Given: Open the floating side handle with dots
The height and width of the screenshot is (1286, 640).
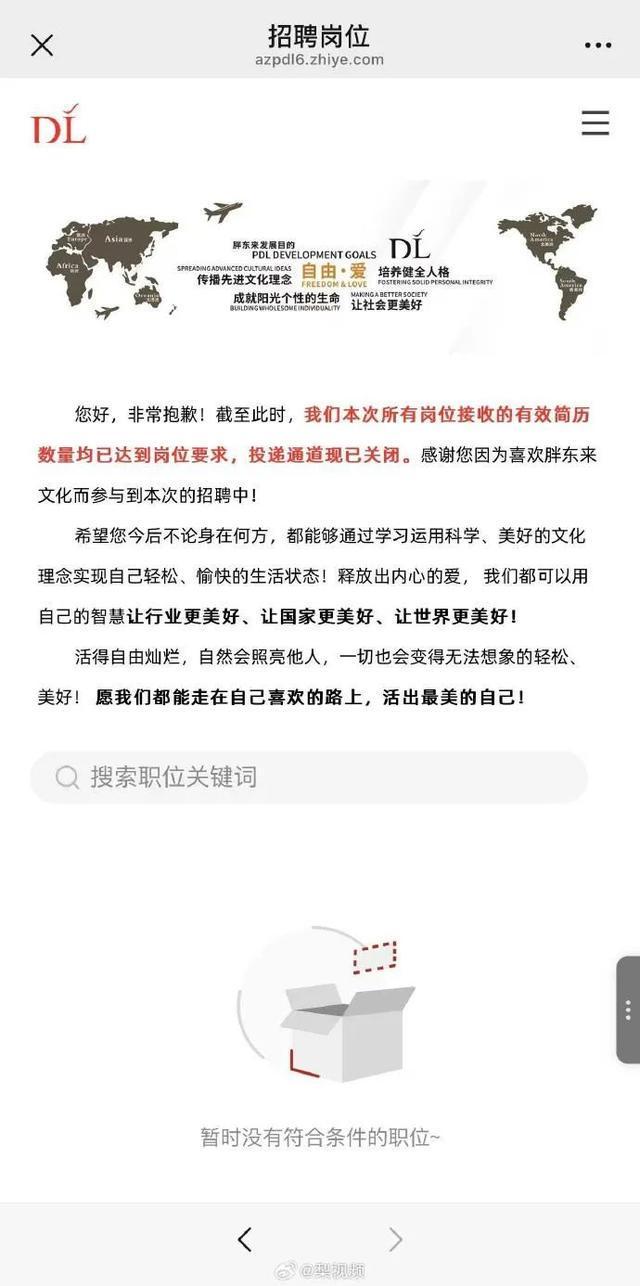Looking at the screenshot, I should [628, 1009].
